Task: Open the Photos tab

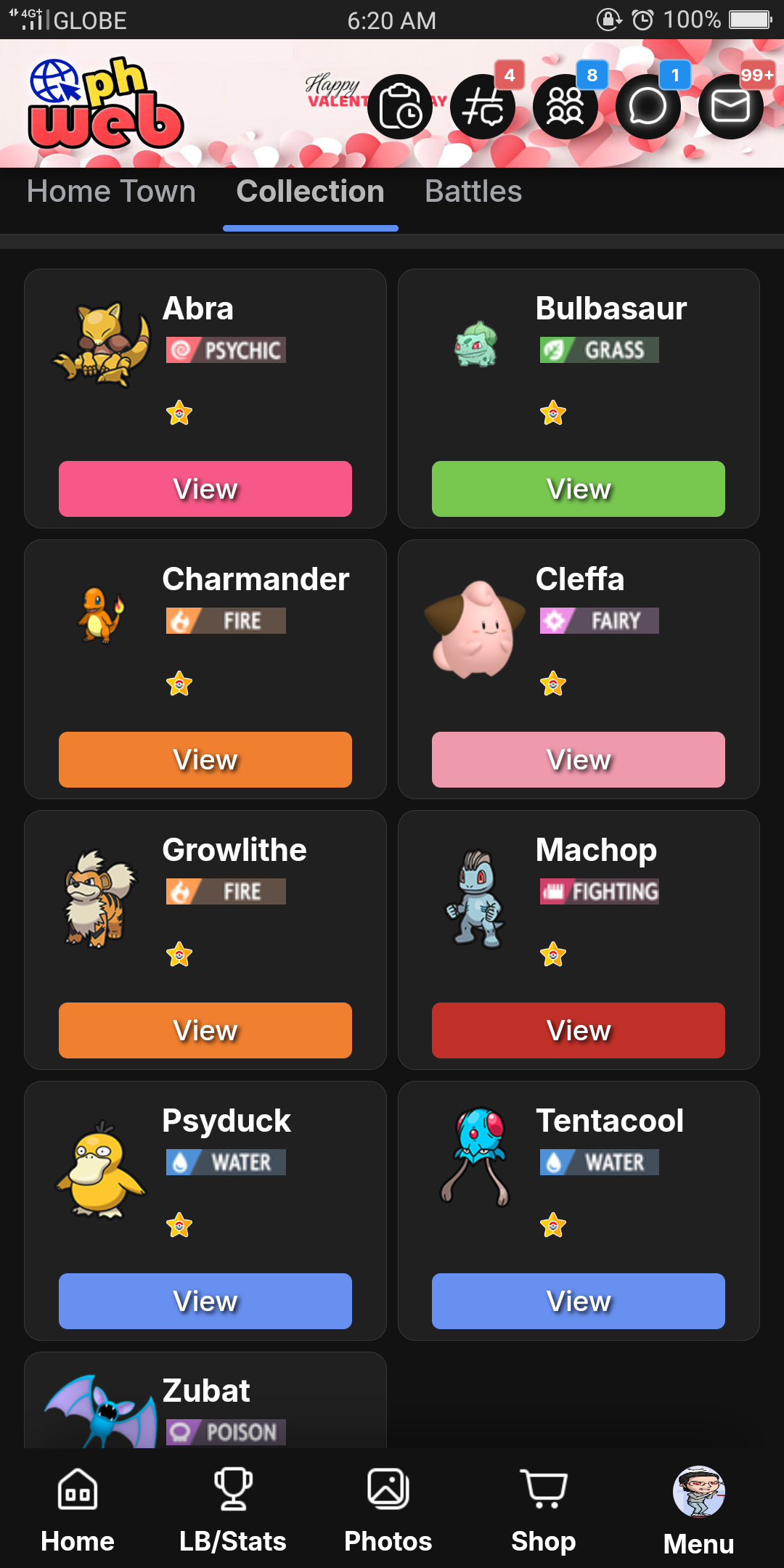Action: [x=388, y=1510]
